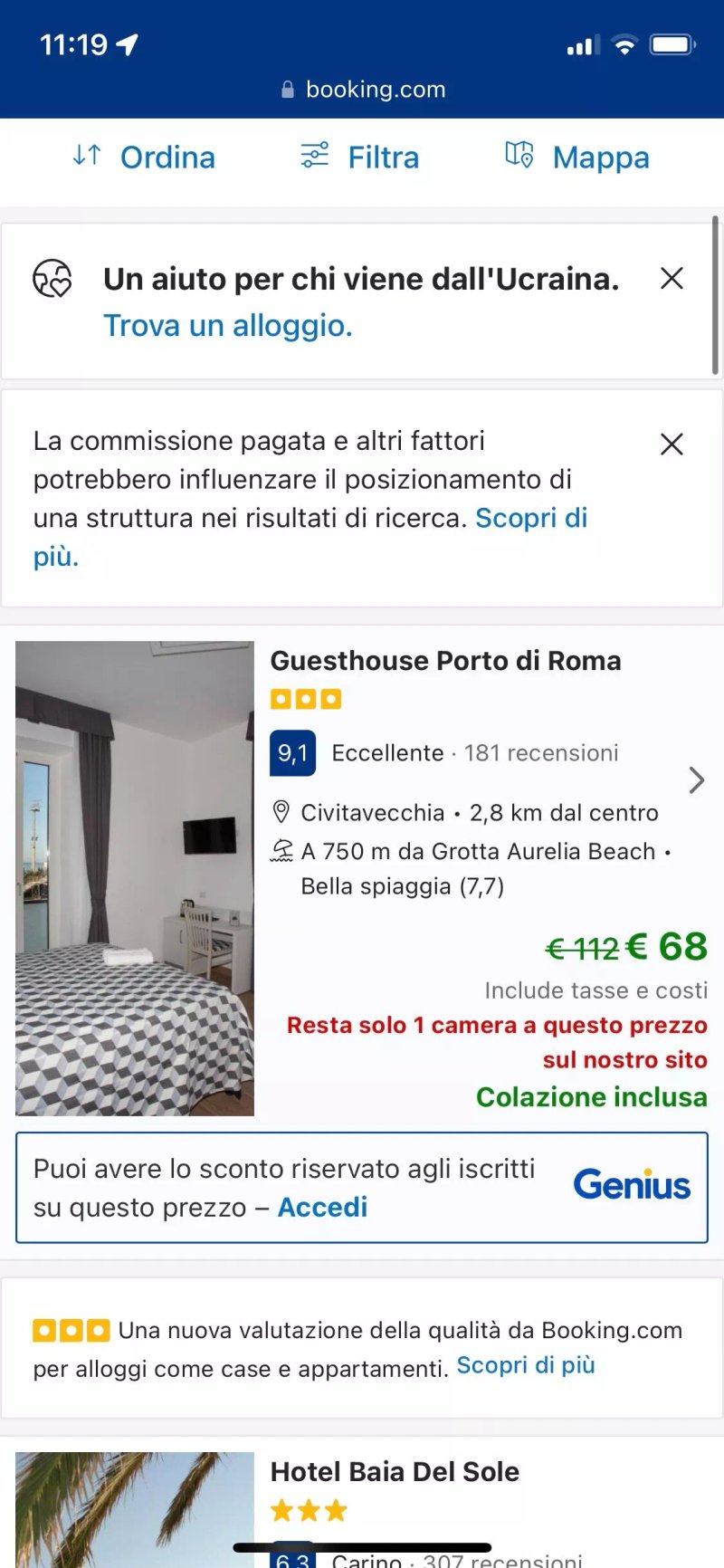Tap Accedi for Genius discount
This screenshot has height=1568, width=724.
click(322, 1207)
